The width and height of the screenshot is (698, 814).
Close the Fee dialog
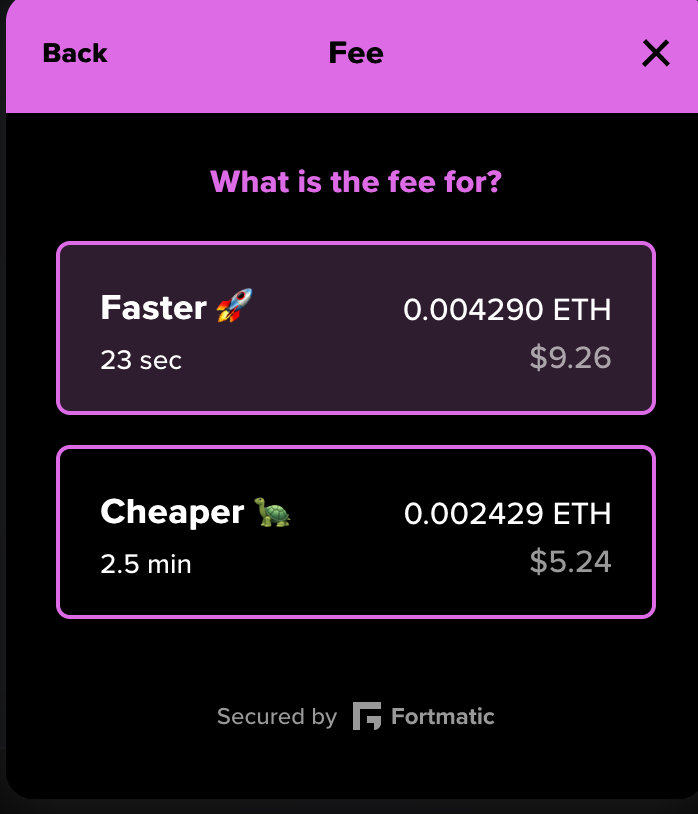(655, 53)
